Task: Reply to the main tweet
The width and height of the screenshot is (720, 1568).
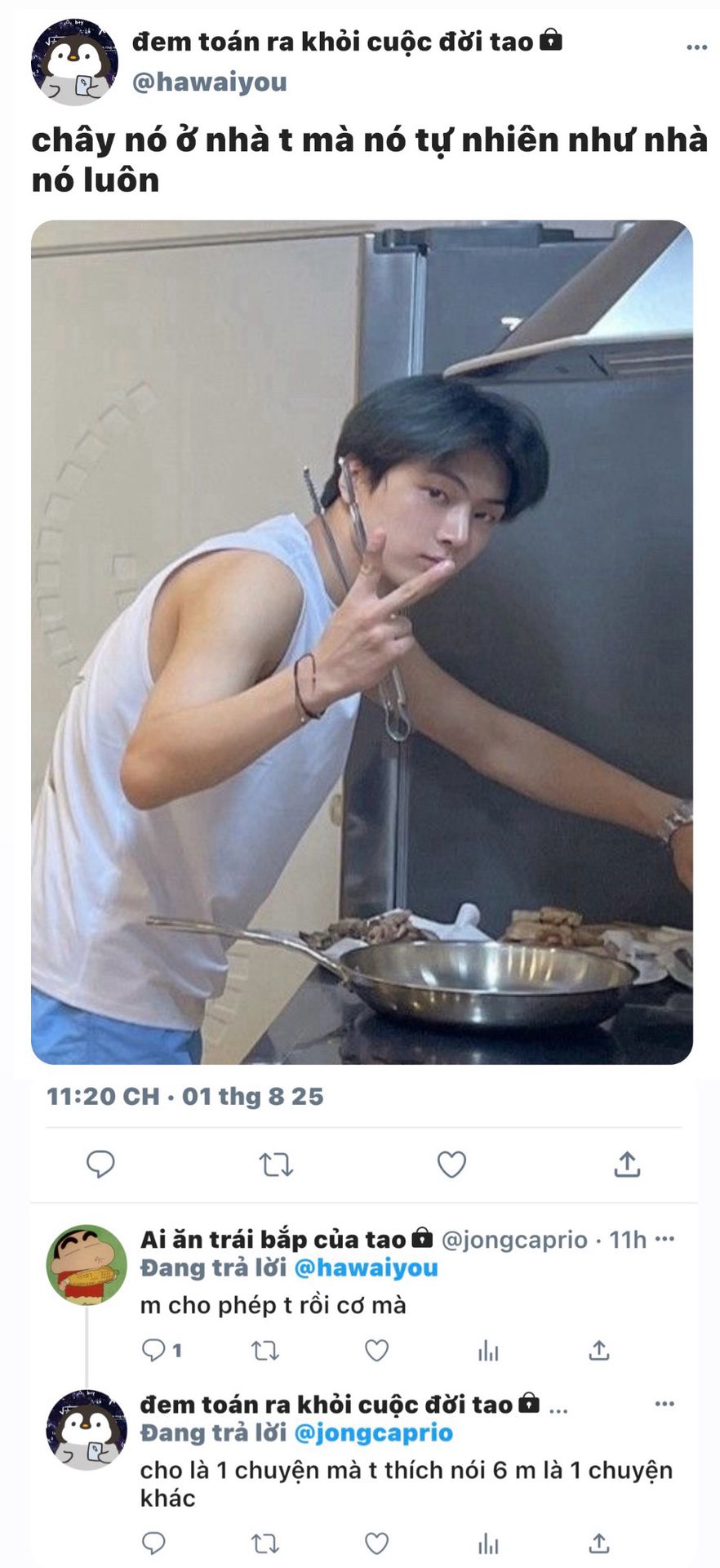Action: click(100, 1164)
